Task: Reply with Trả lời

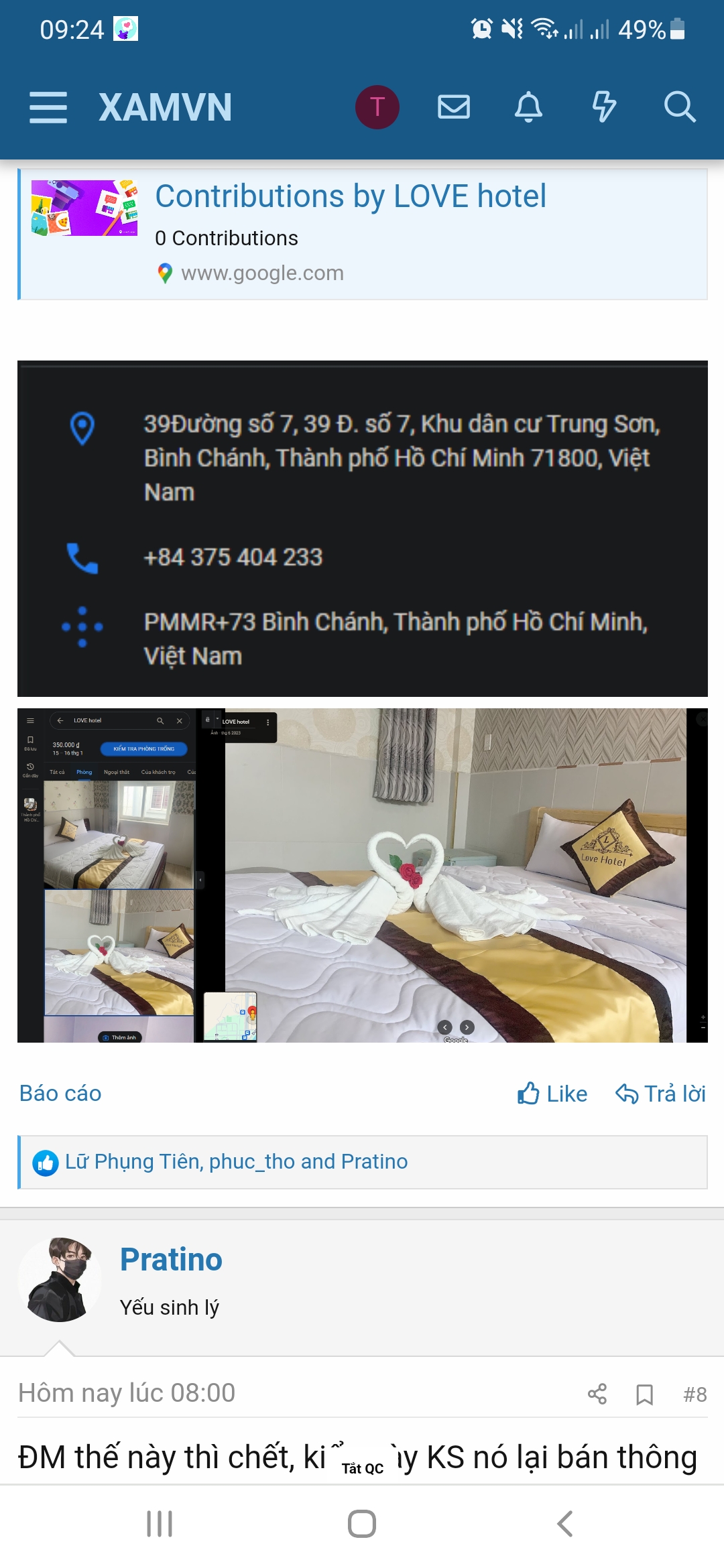Action: click(661, 1094)
